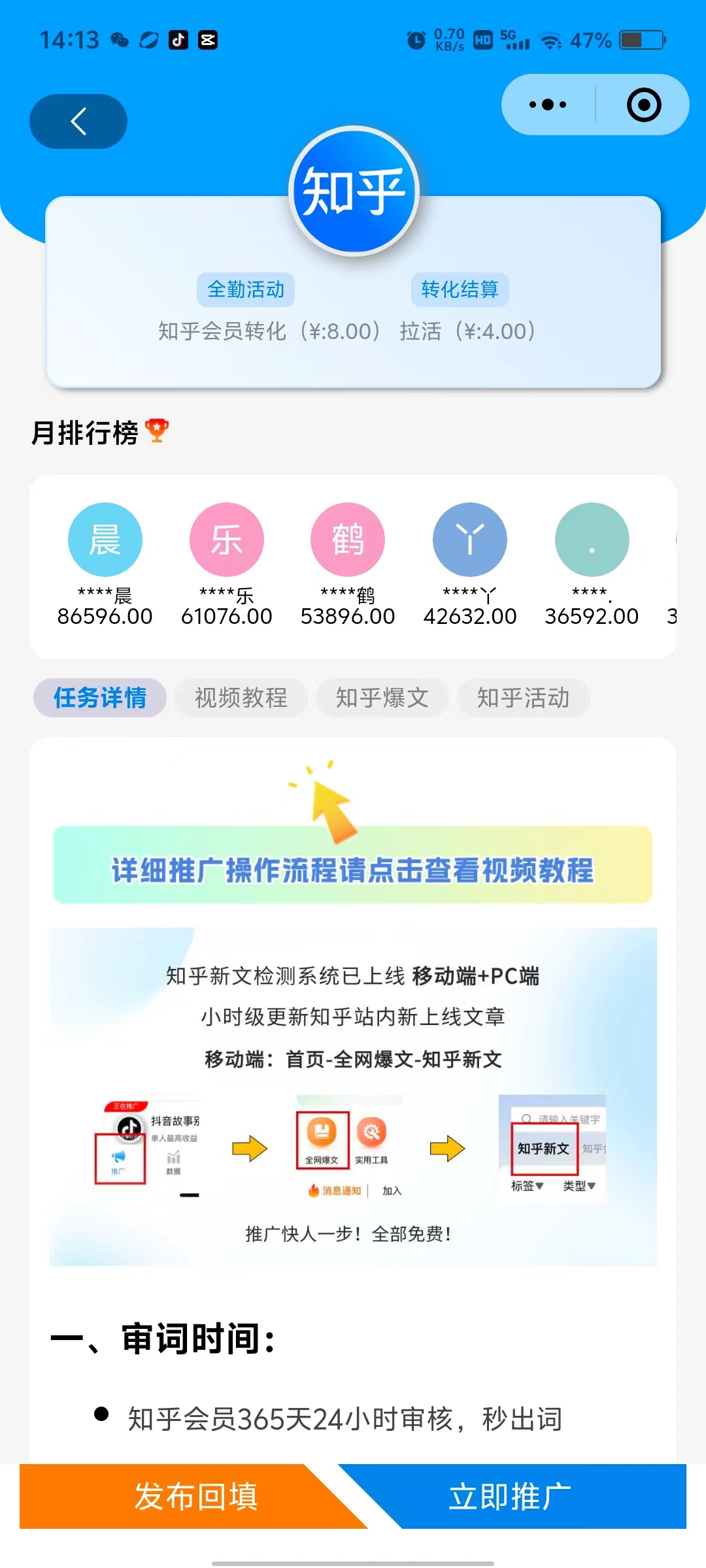
Task: Open the mini program more options menu
Action: click(x=548, y=105)
